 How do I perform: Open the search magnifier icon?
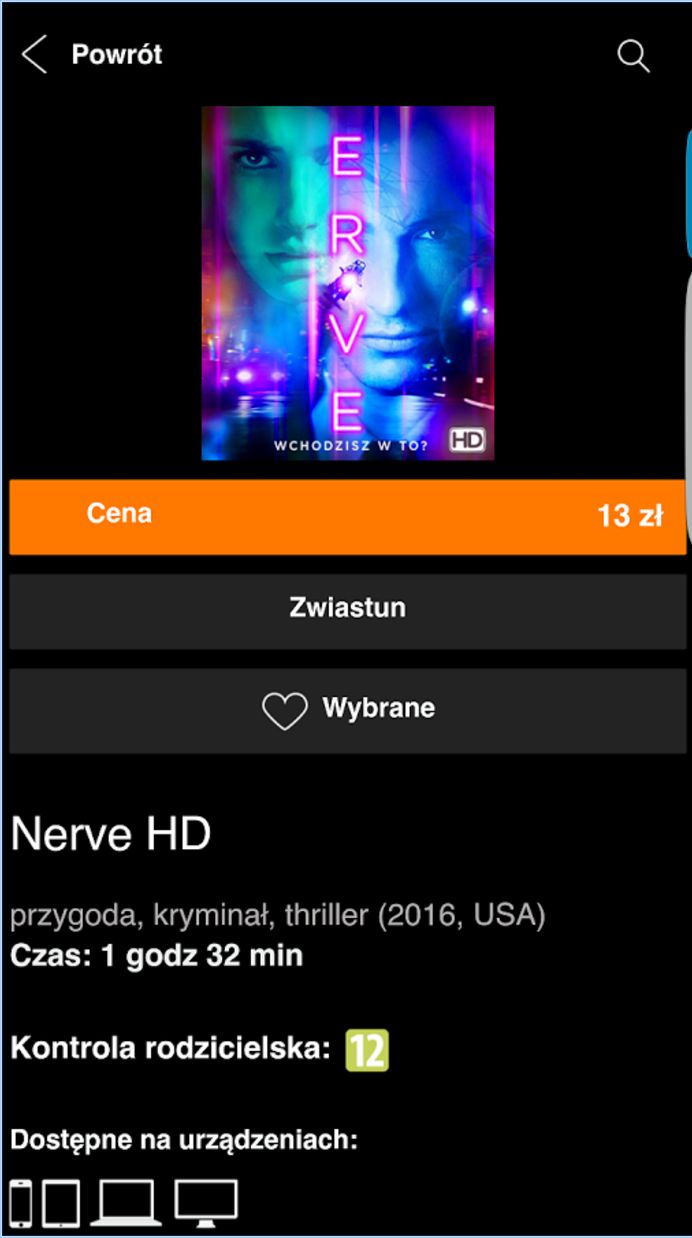click(633, 56)
